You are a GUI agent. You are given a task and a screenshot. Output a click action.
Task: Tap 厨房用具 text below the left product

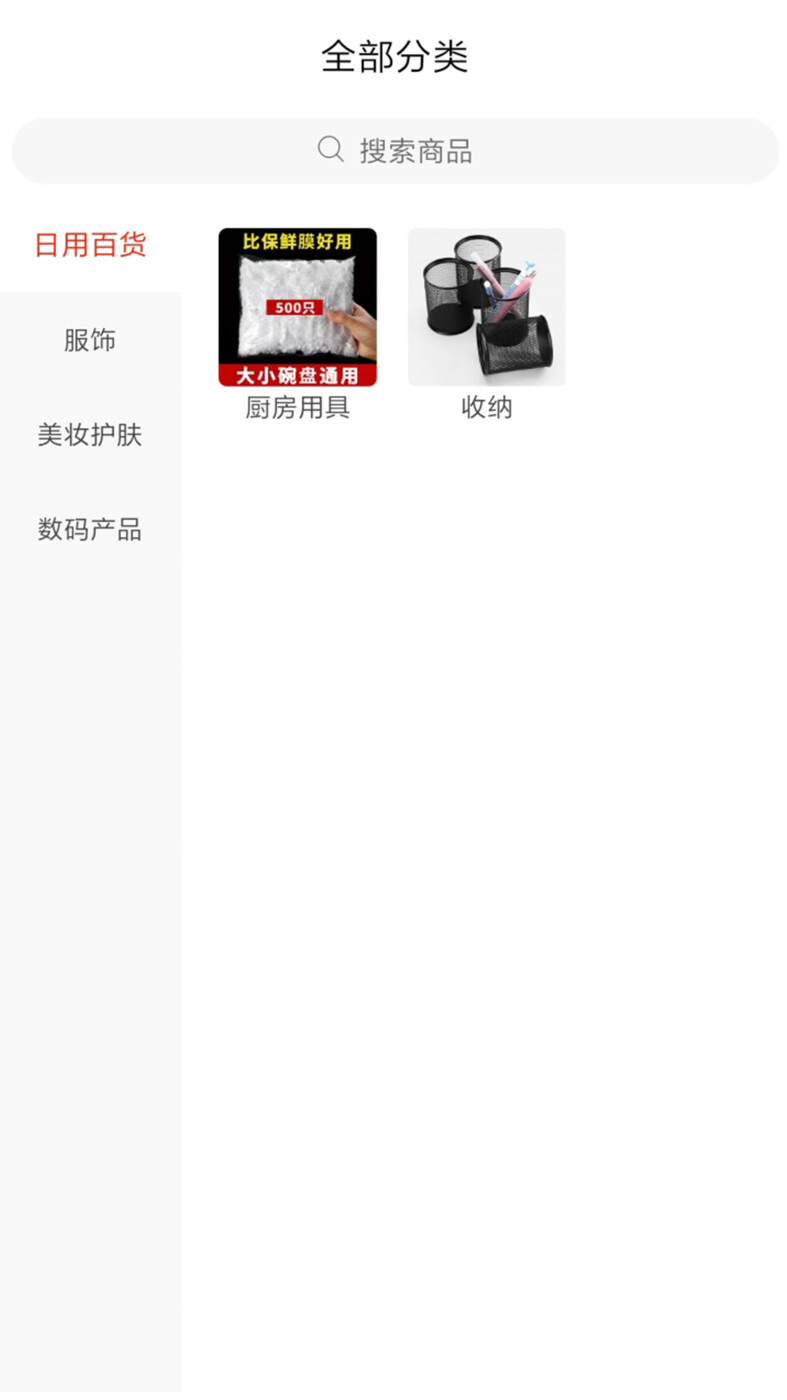point(298,408)
